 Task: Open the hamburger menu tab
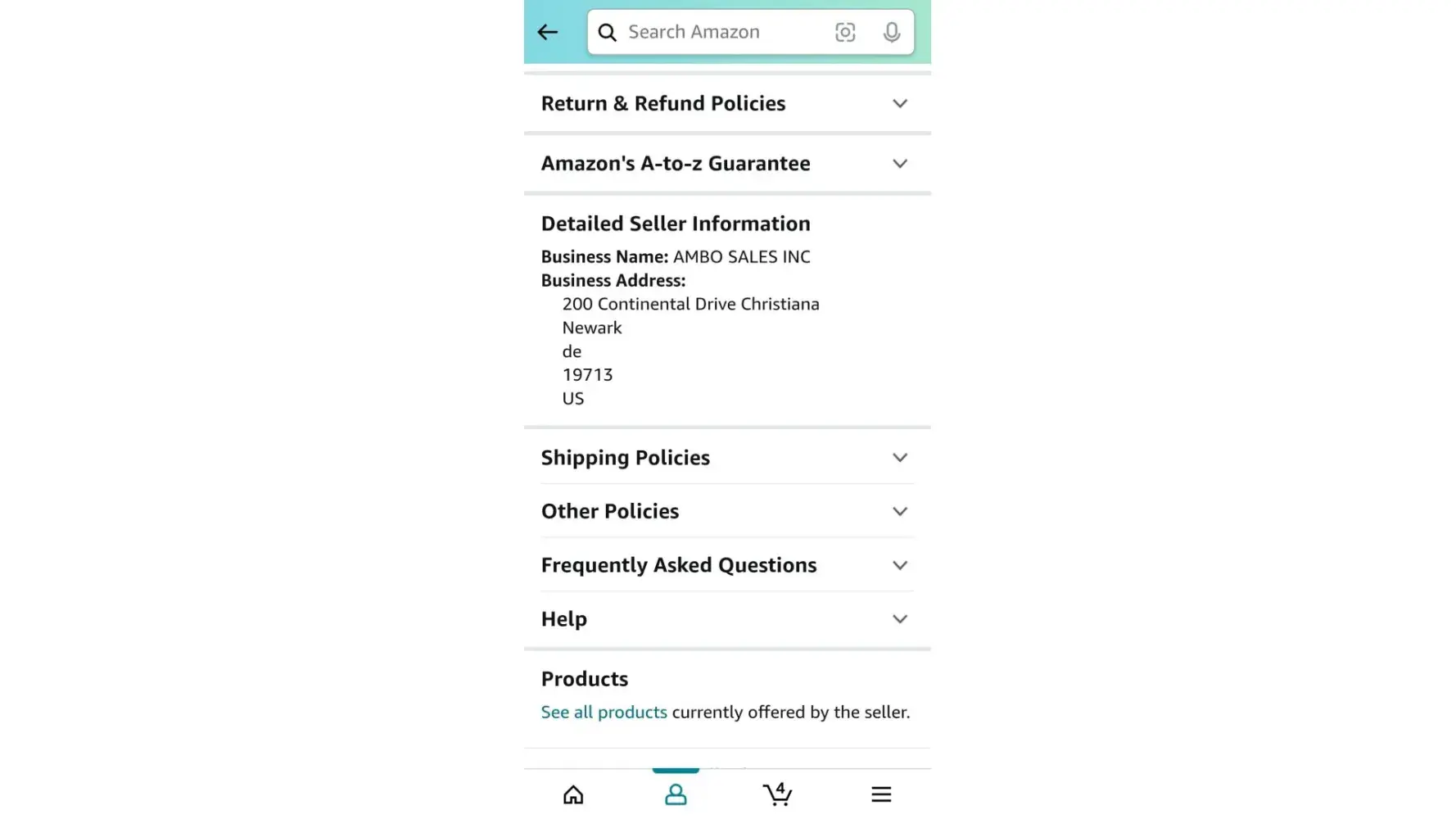coord(880,794)
